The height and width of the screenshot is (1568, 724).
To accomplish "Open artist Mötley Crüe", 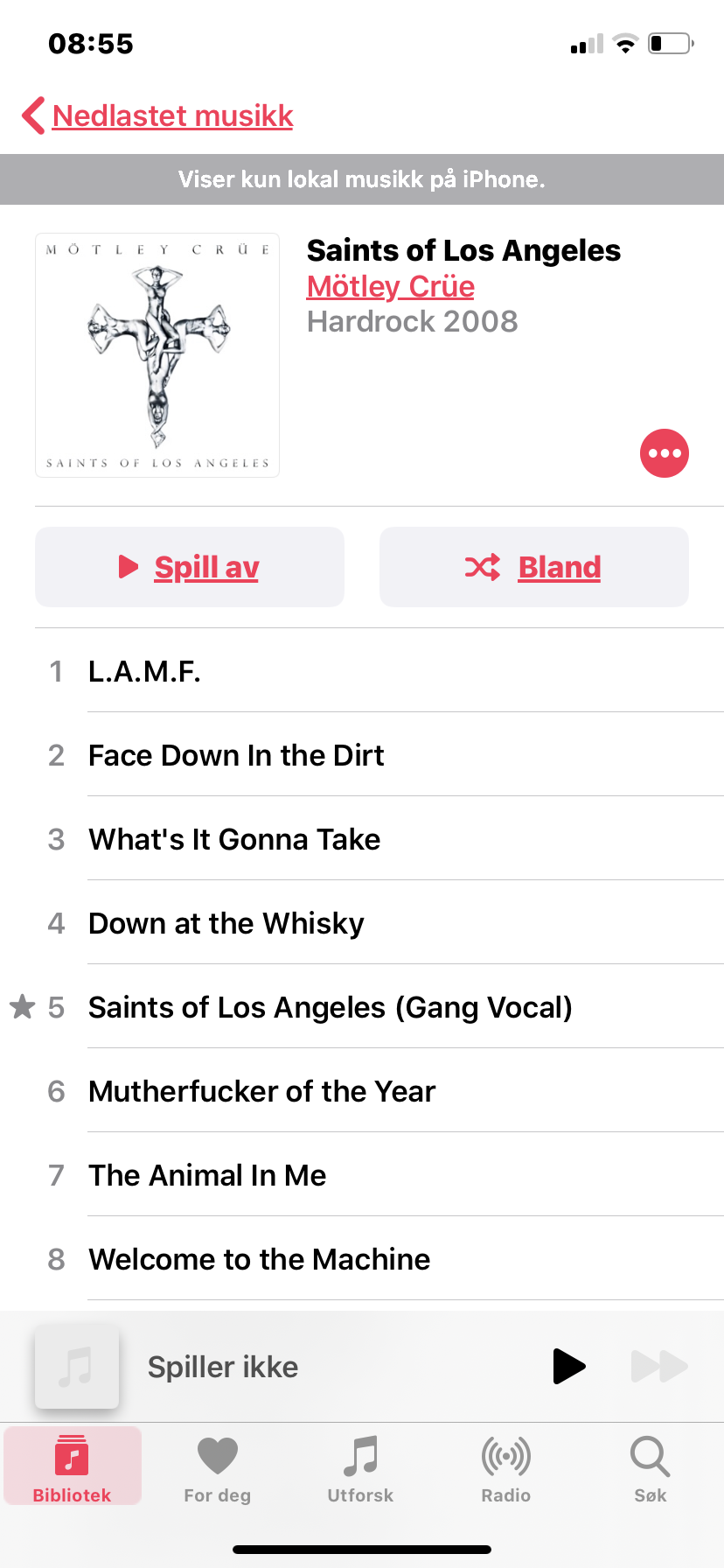I will click(391, 286).
